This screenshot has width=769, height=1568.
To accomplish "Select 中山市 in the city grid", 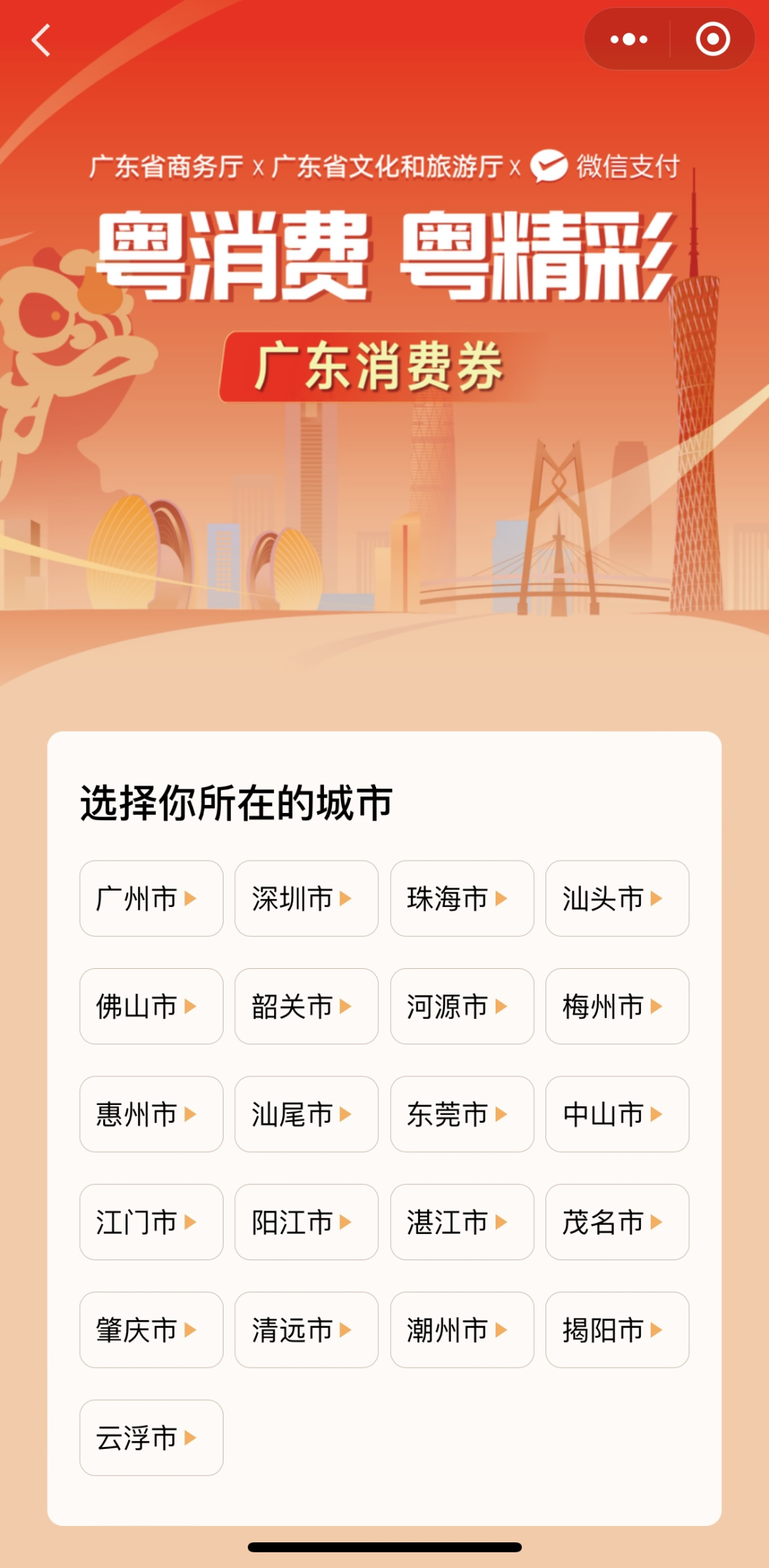I will pyautogui.click(x=617, y=1115).
